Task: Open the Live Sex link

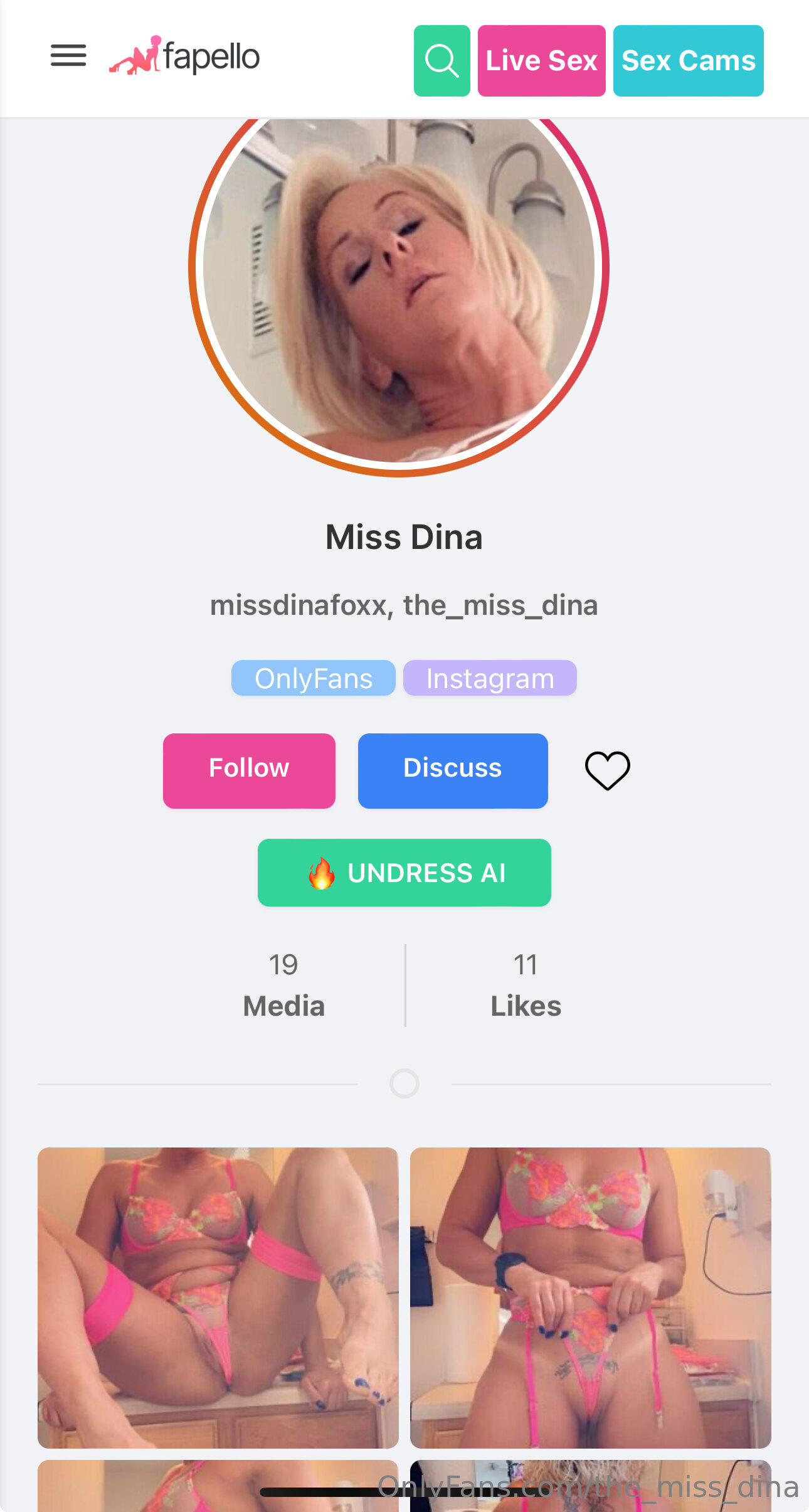Action: 542,61
